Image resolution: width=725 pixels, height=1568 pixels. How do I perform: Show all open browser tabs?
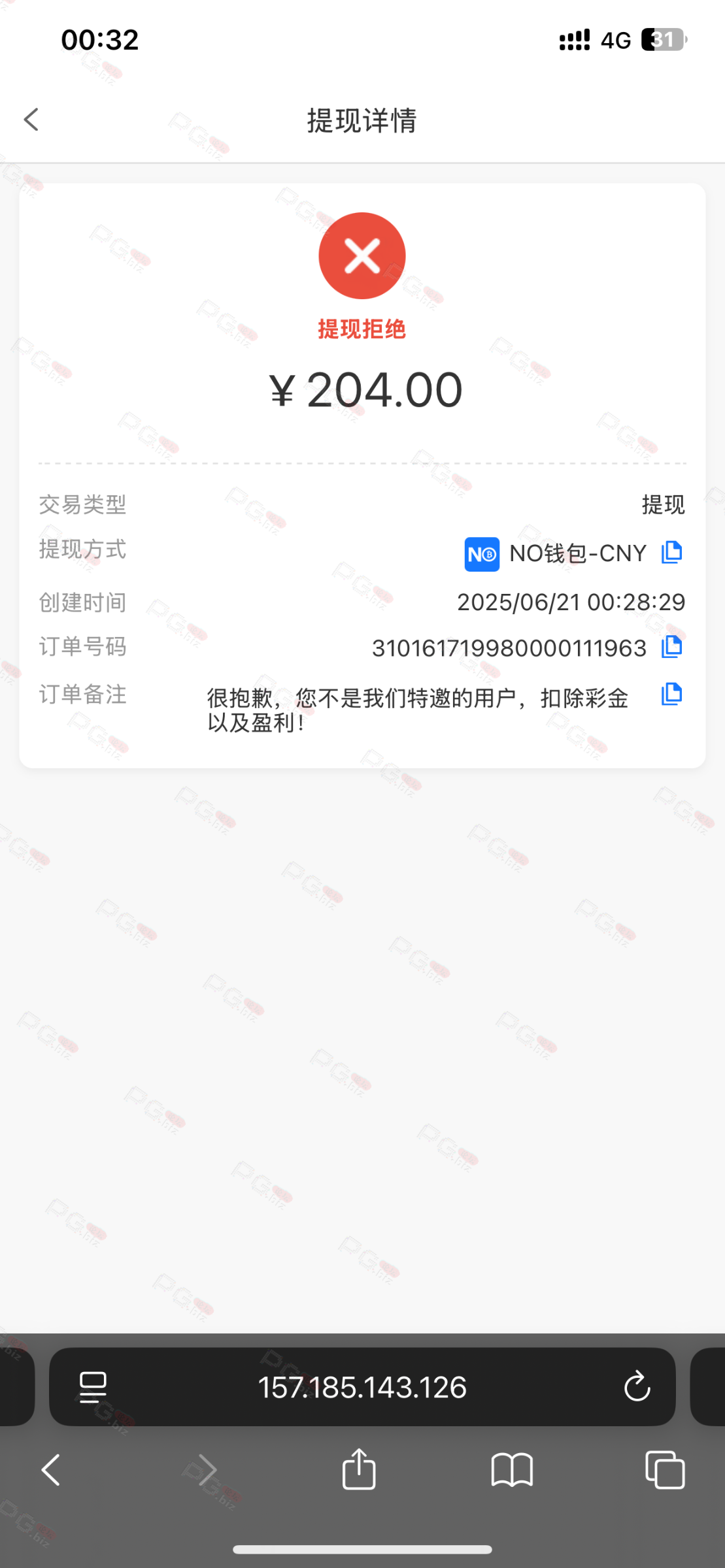[665, 1471]
